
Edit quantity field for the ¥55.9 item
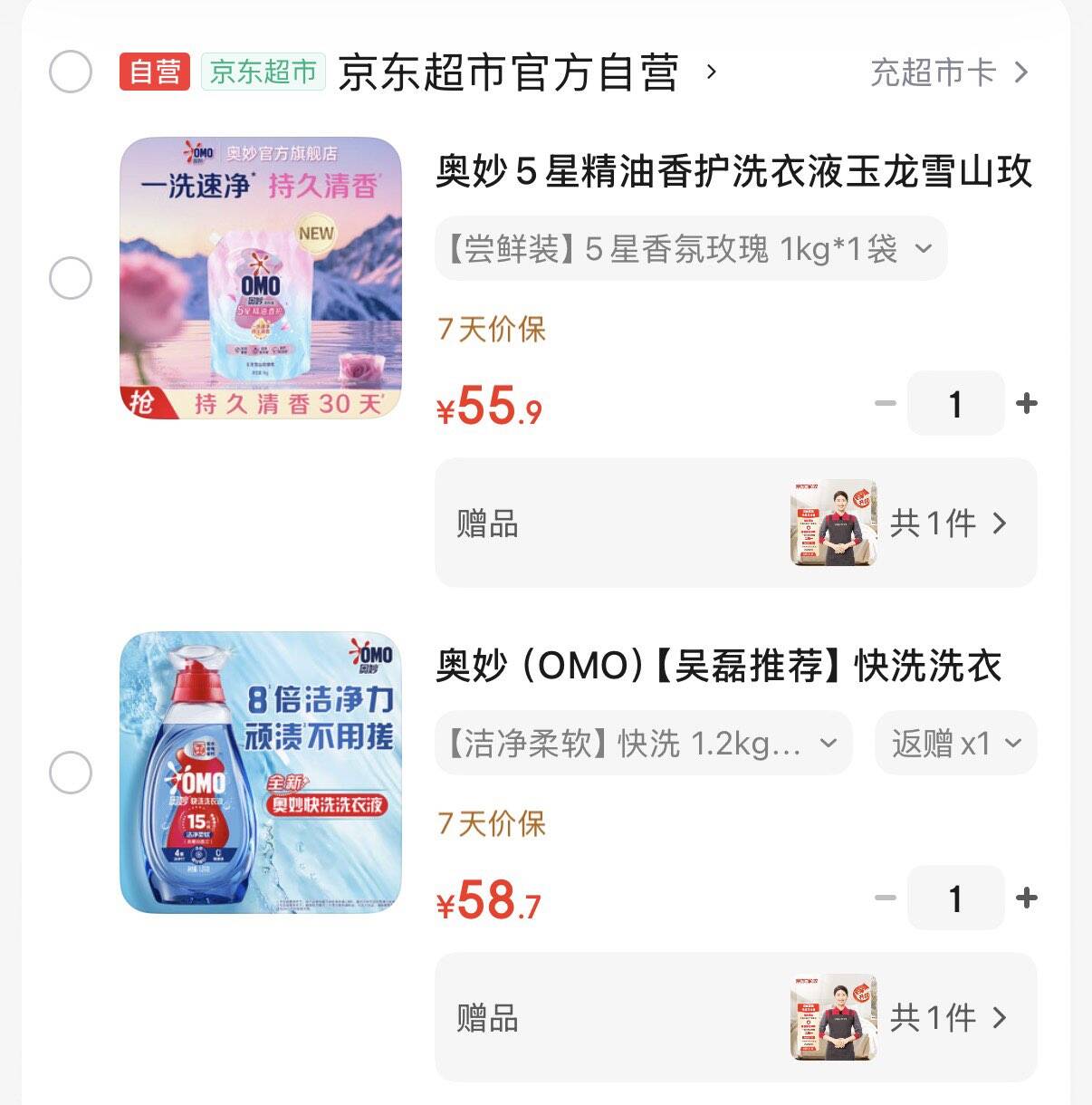point(955,404)
